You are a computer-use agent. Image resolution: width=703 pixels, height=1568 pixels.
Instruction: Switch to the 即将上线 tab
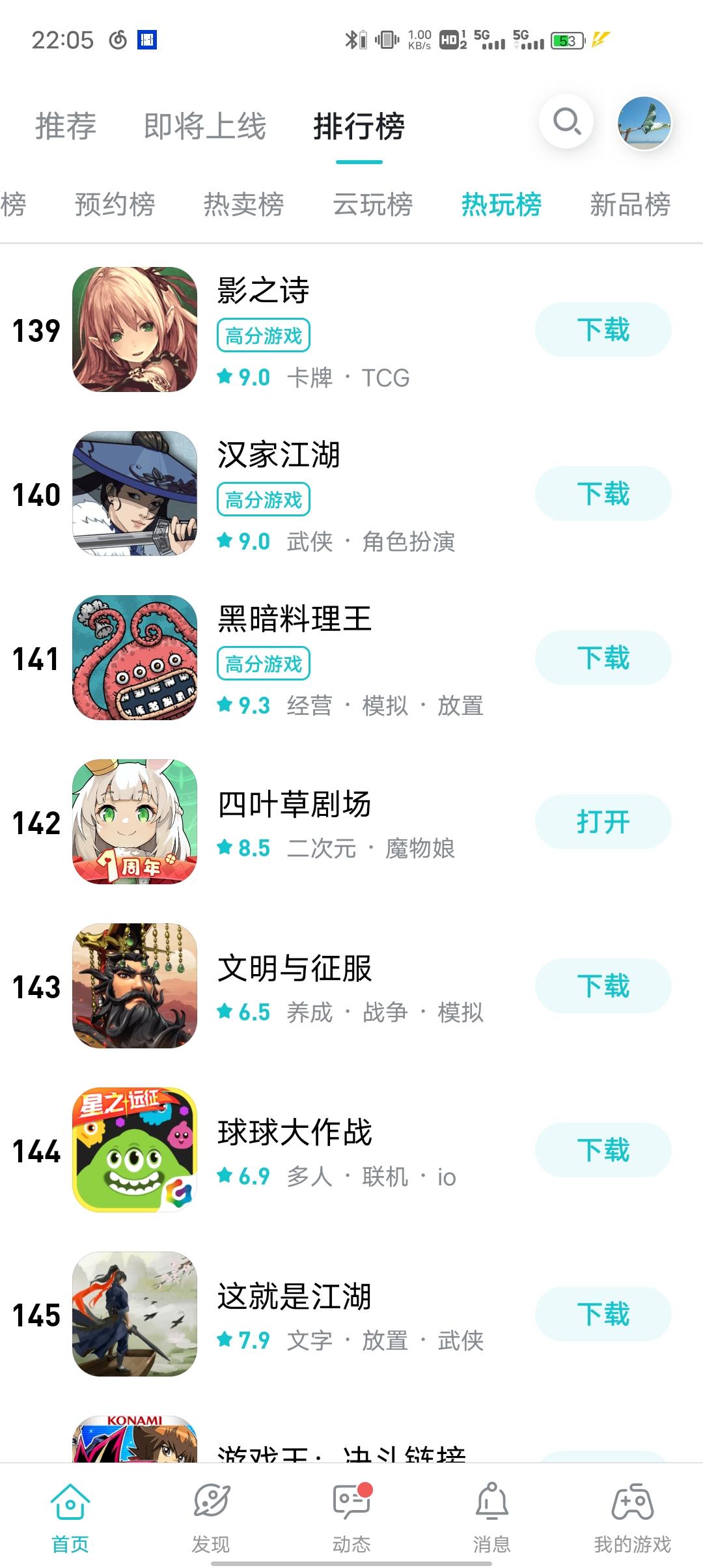point(205,126)
